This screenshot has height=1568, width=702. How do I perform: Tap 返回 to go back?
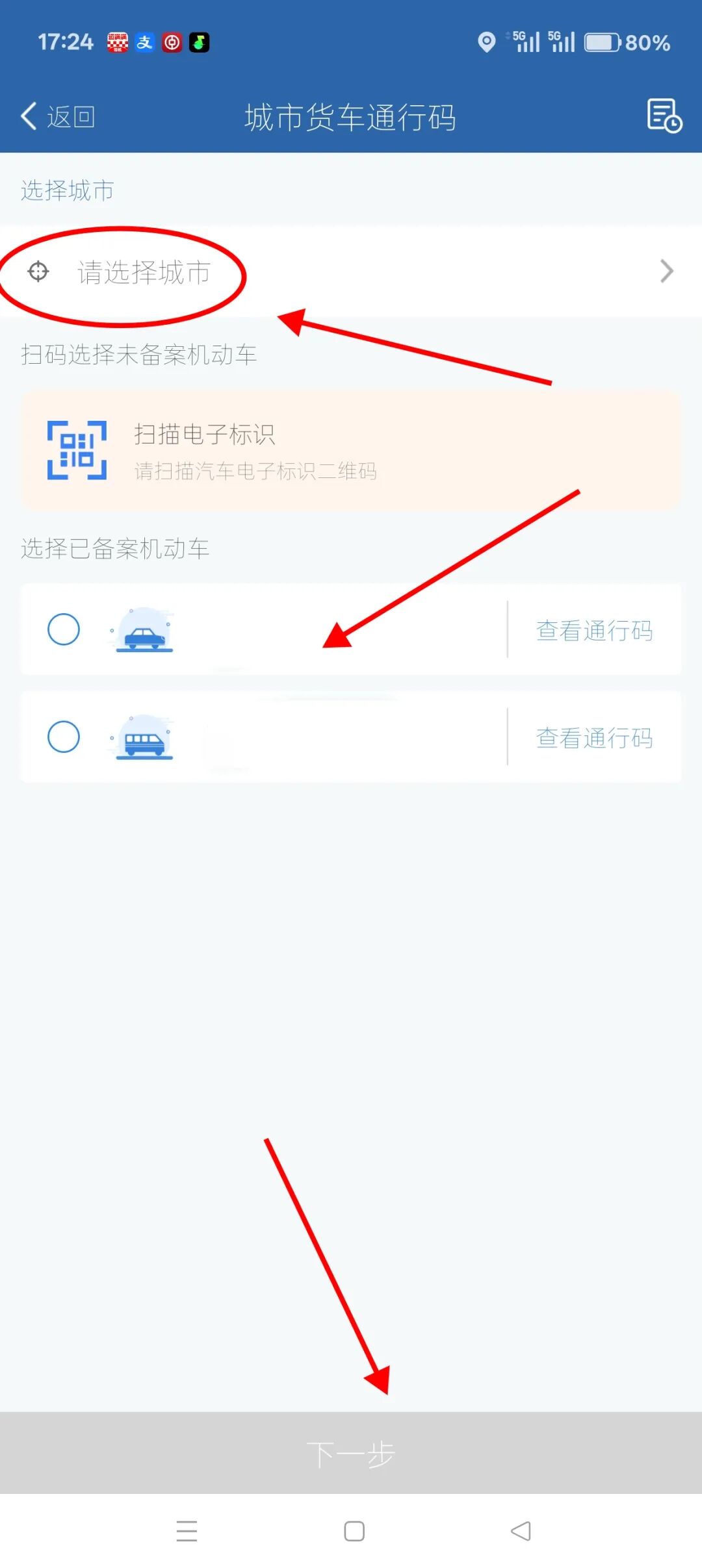(x=58, y=117)
